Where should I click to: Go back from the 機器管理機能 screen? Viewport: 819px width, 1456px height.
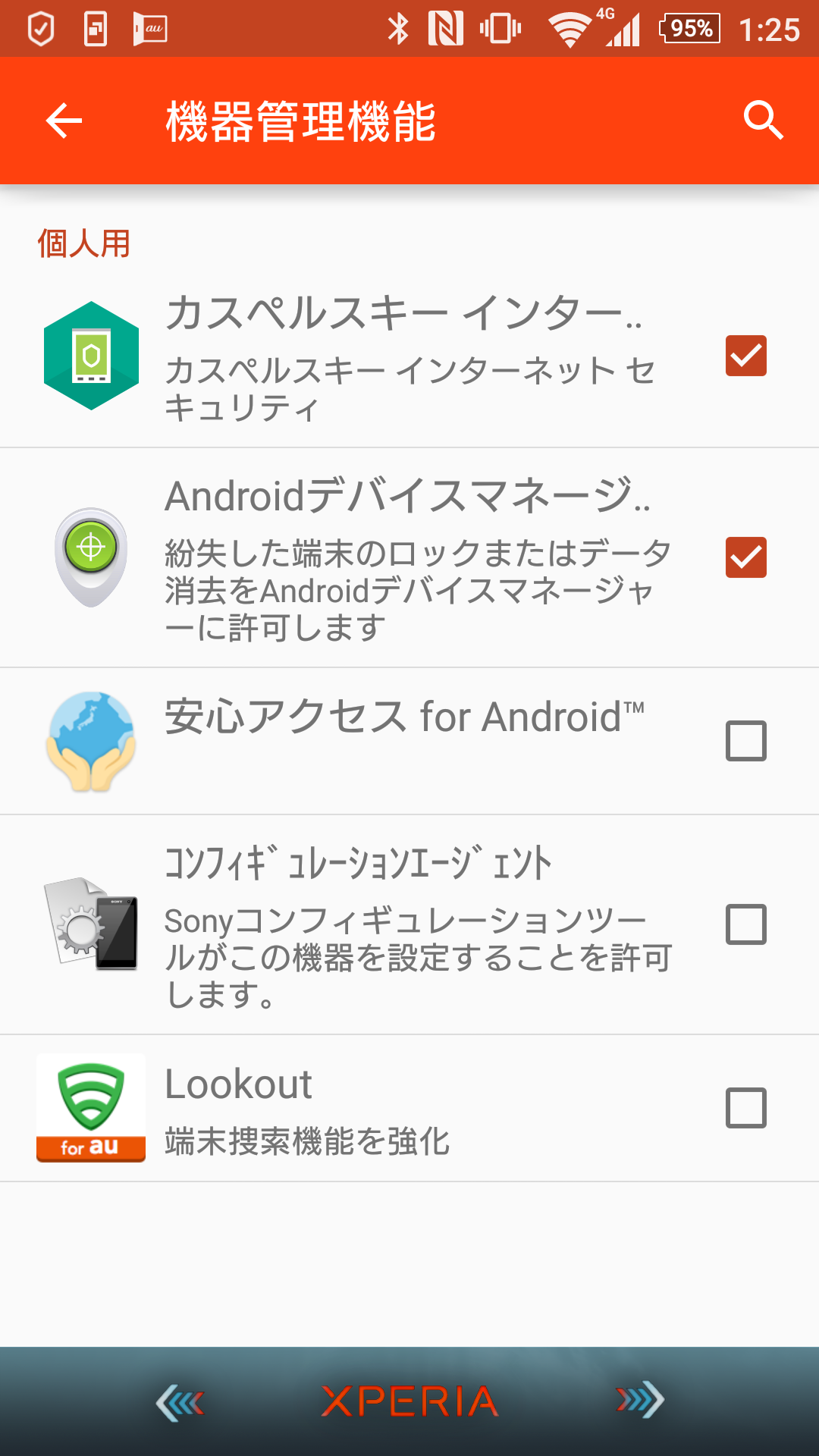(x=64, y=121)
